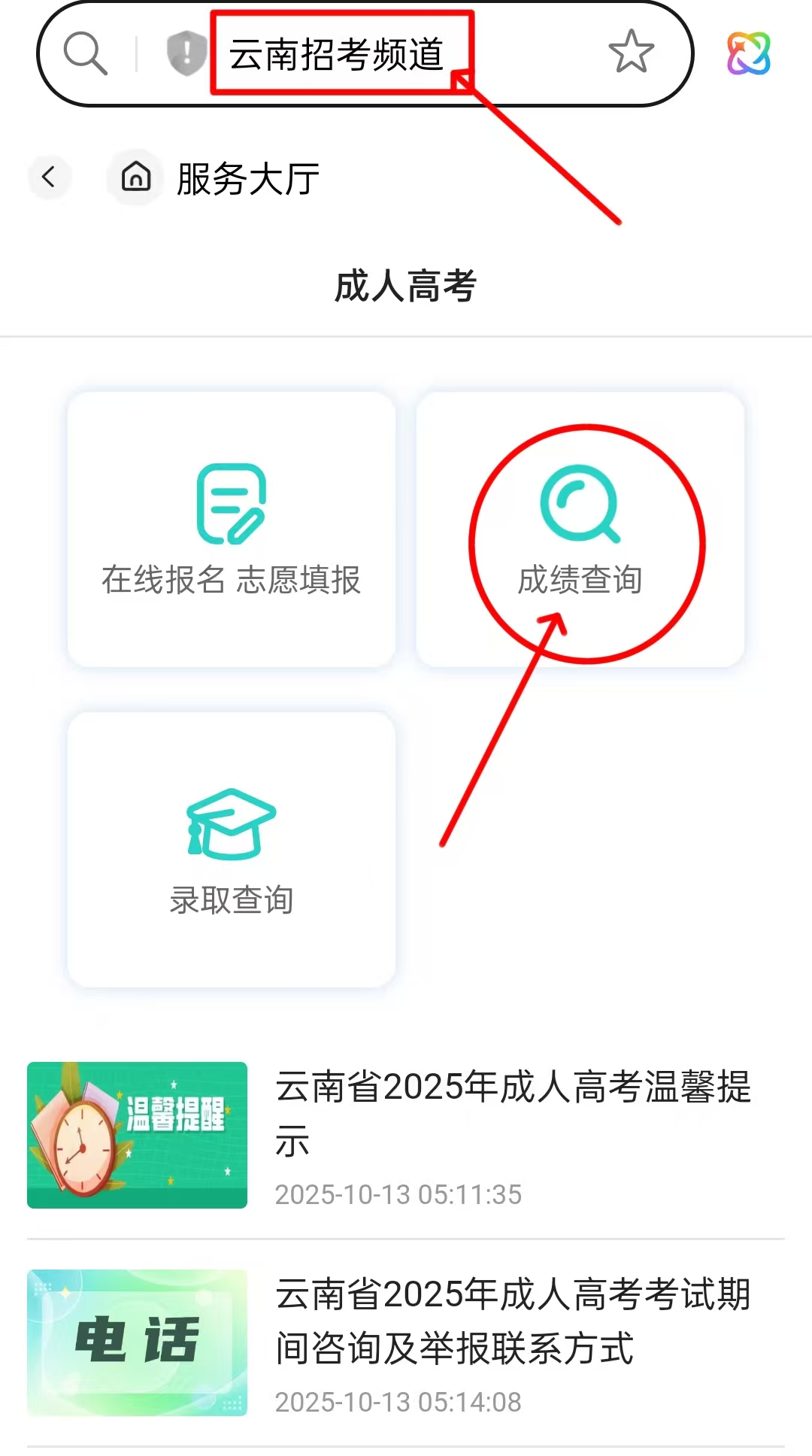The width and height of the screenshot is (812, 1456).
Task: Go to 服务大厅 home icon
Action: [136, 177]
